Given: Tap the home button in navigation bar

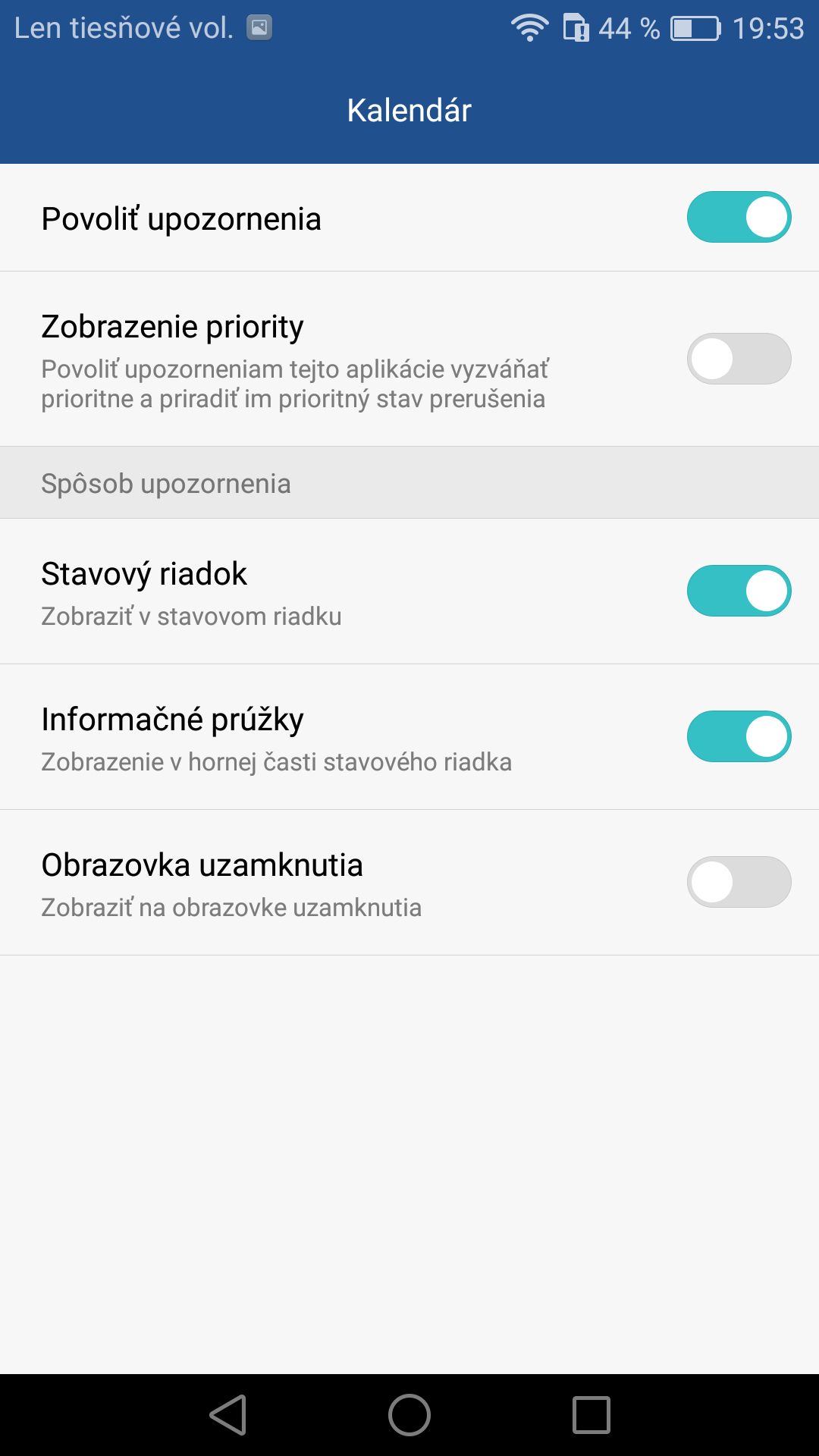Looking at the screenshot, I should [409, 1415].
